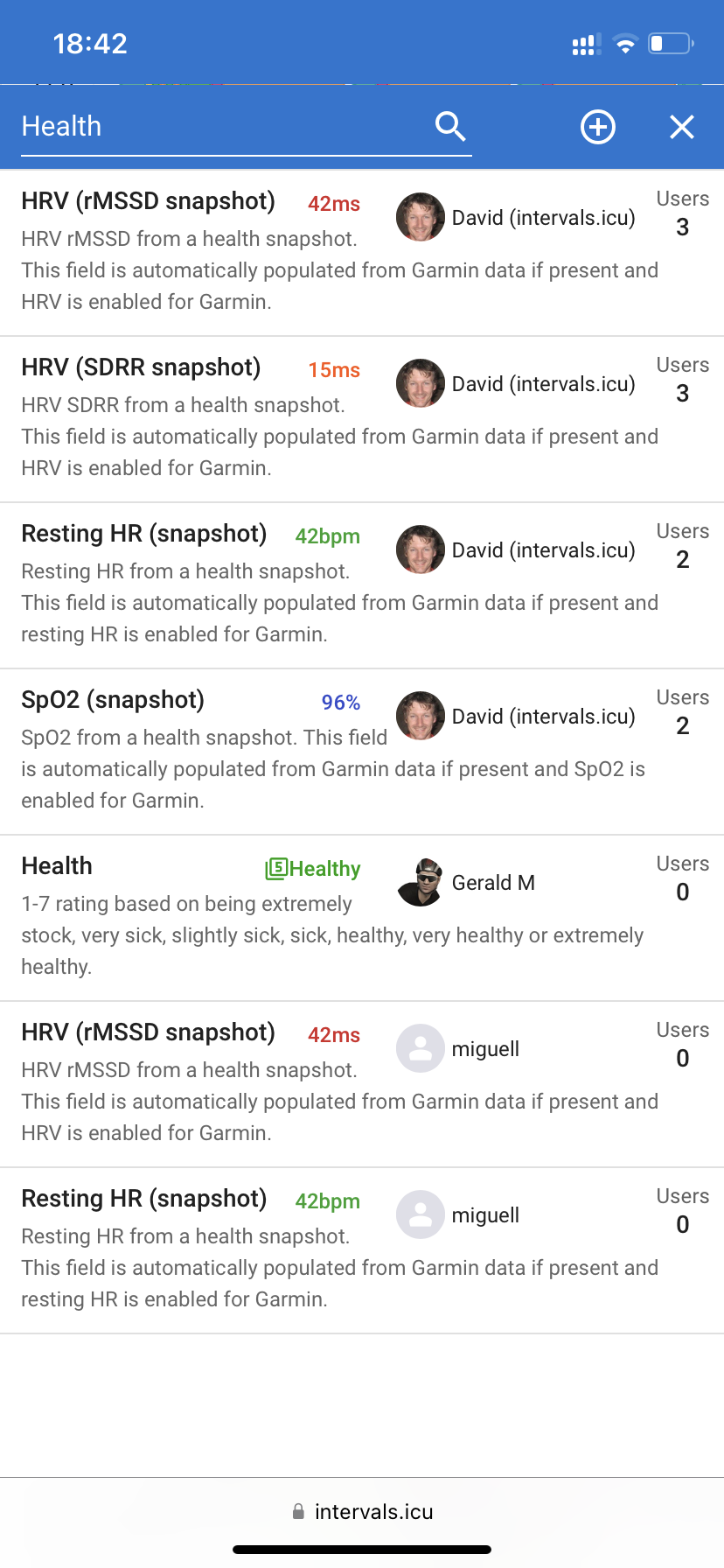Choose miguell's Resting HR (snapshot) field

(x=362, y=1250)
